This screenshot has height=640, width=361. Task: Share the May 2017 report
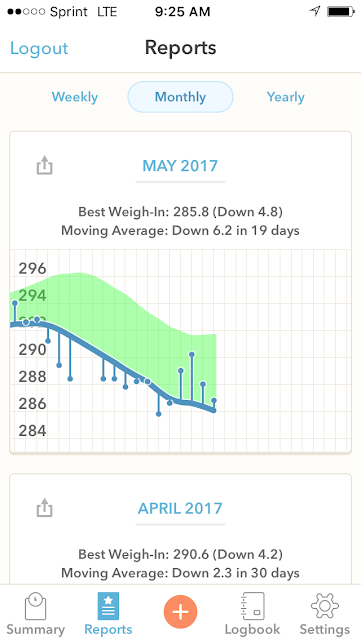tap(45, 166)
